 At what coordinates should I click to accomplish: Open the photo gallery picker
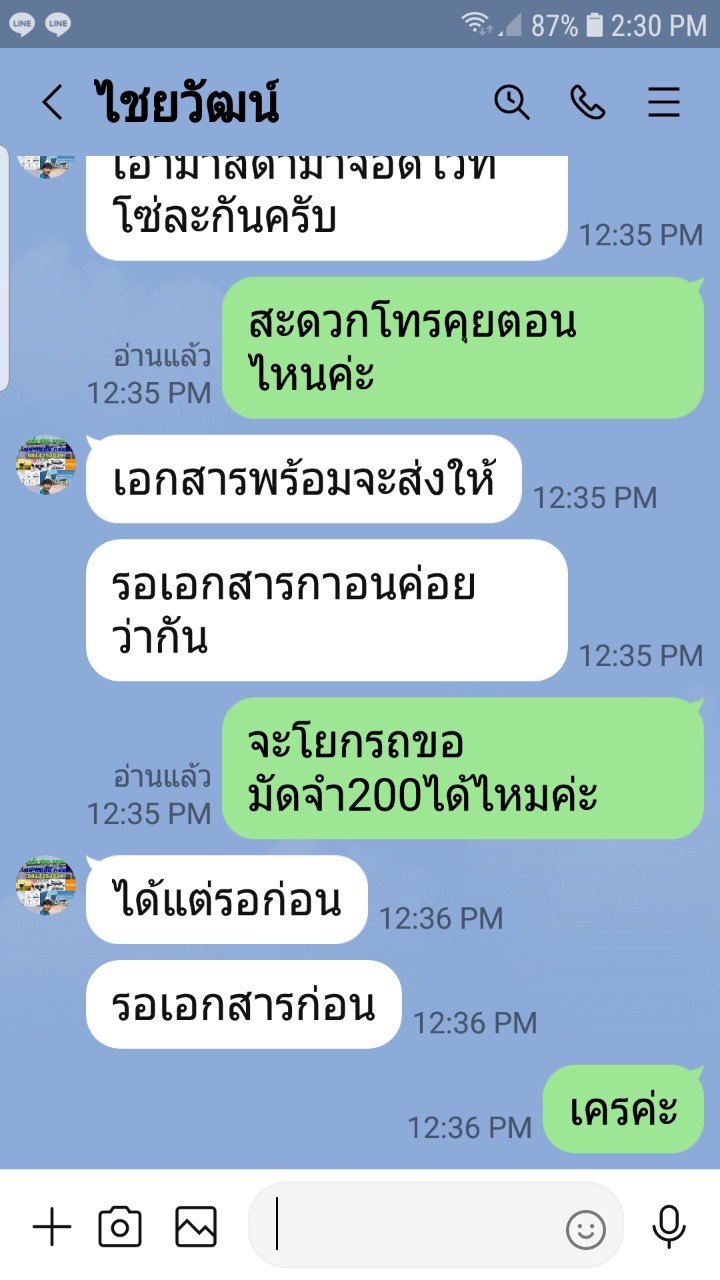pyautogui.click(x=196, y=1227)
